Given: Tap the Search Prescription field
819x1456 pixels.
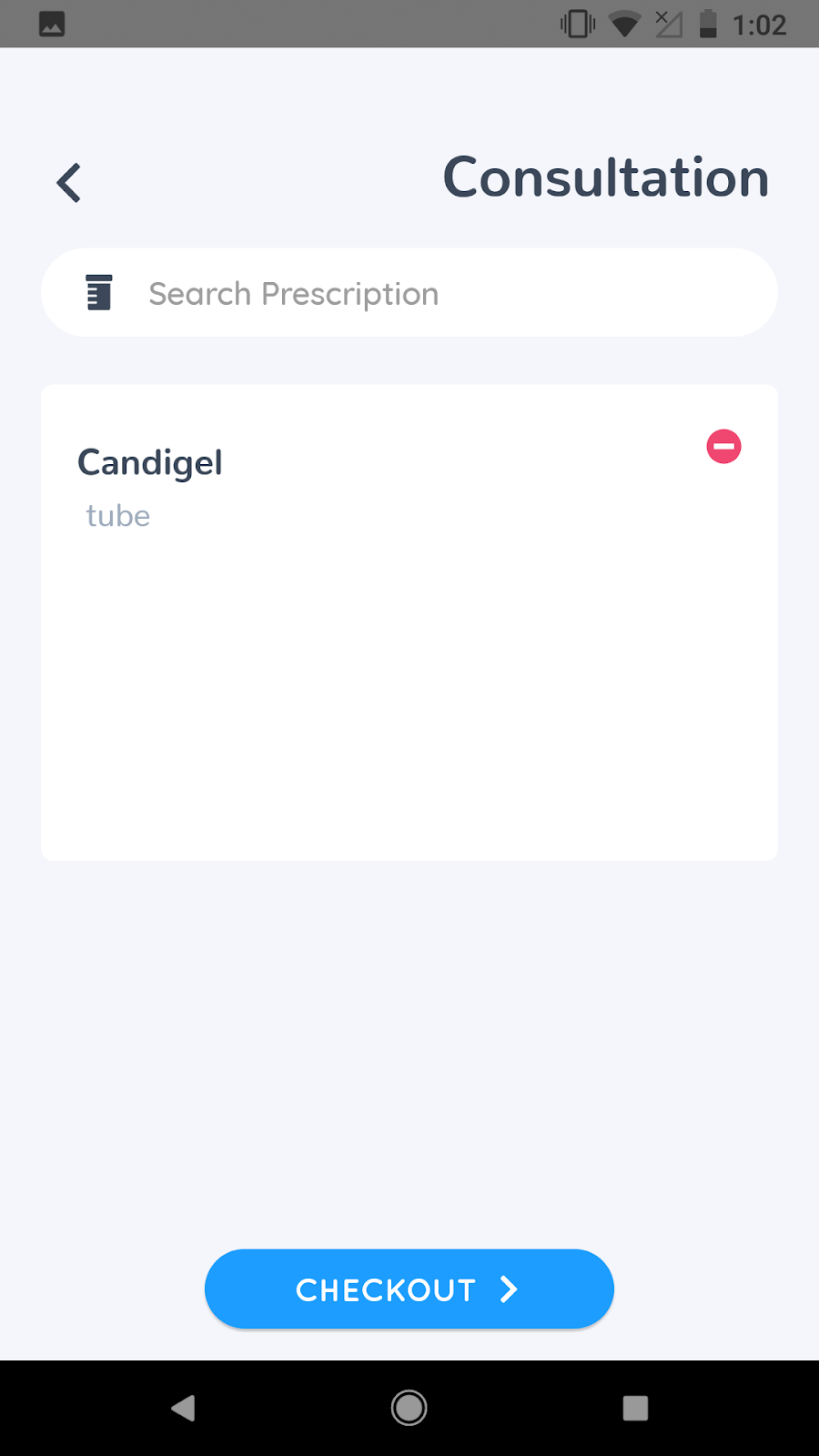Looking at the screenshot, I should click(x=409, y=293).
